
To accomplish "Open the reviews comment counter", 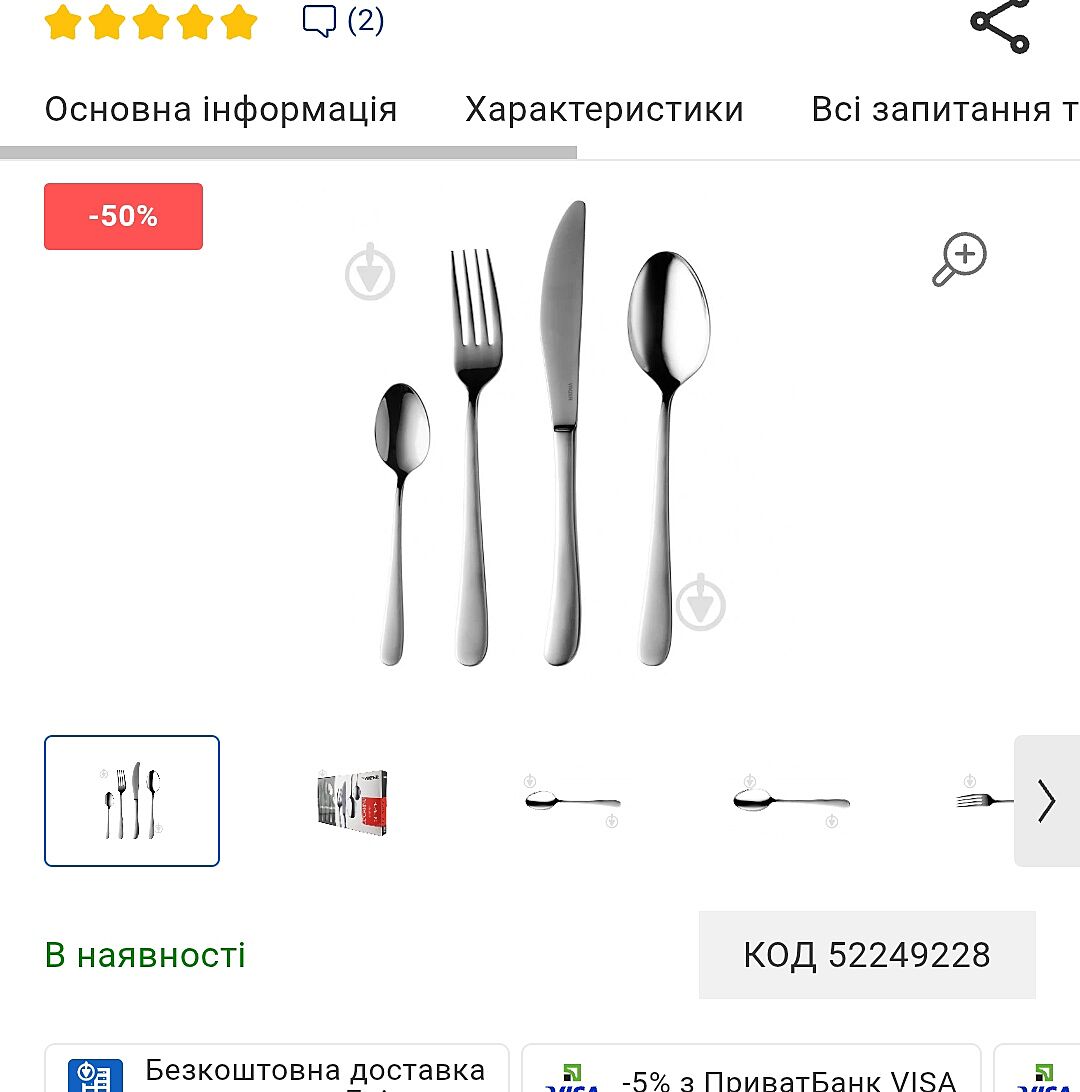I will 343,21.
